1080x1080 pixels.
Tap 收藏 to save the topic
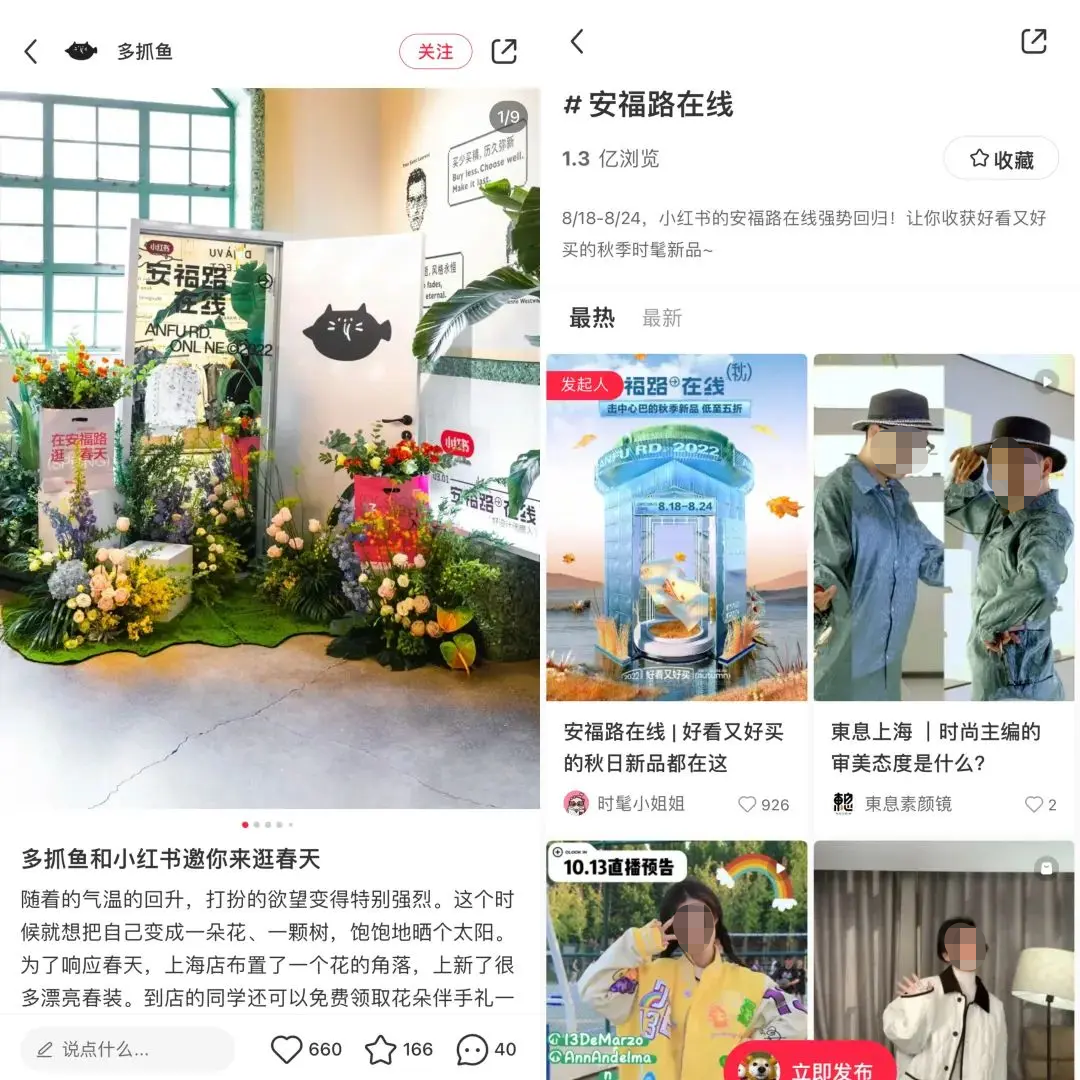click(x=1001, y=159)
